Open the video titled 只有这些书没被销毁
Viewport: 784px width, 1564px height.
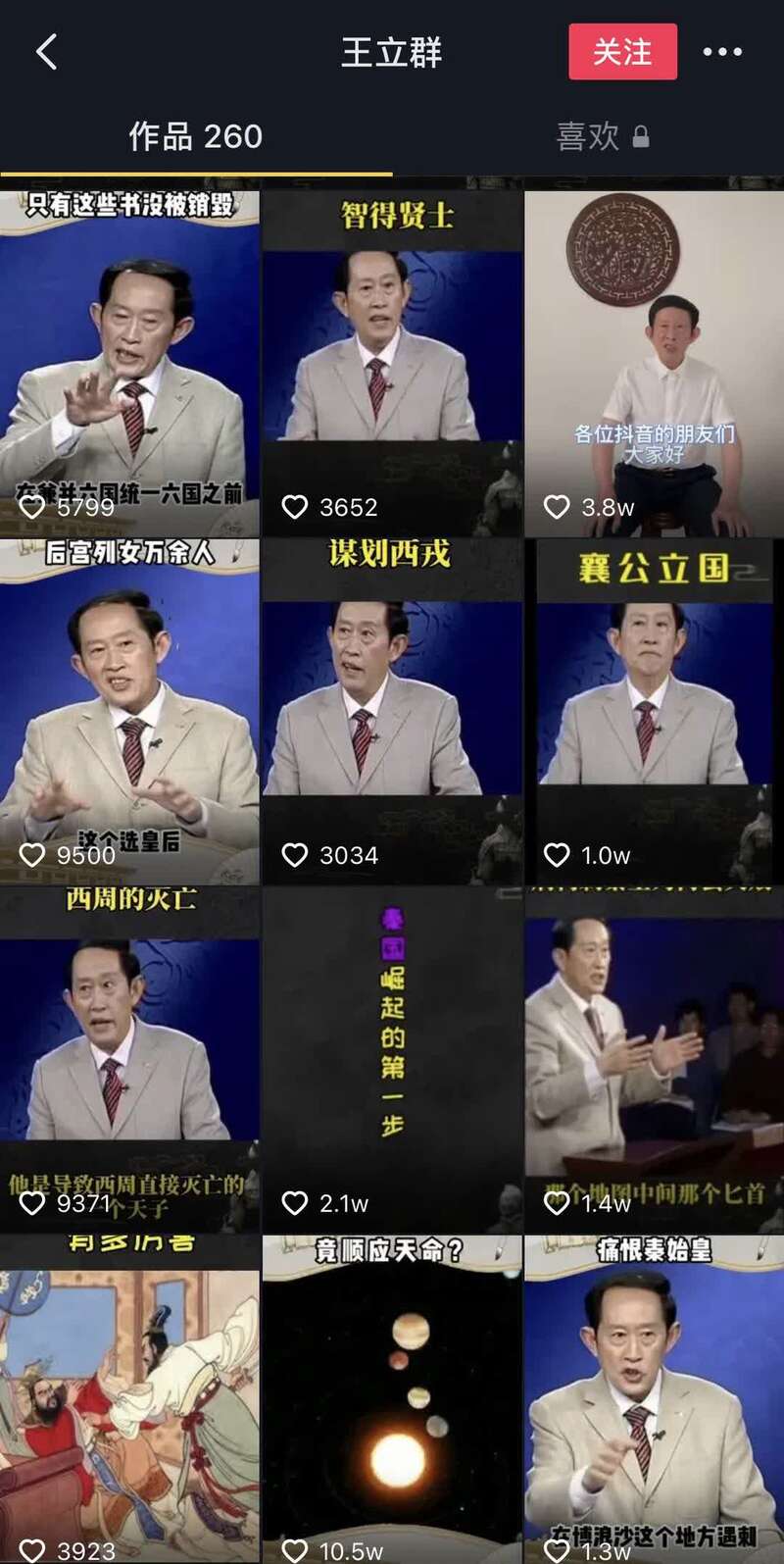130,358
